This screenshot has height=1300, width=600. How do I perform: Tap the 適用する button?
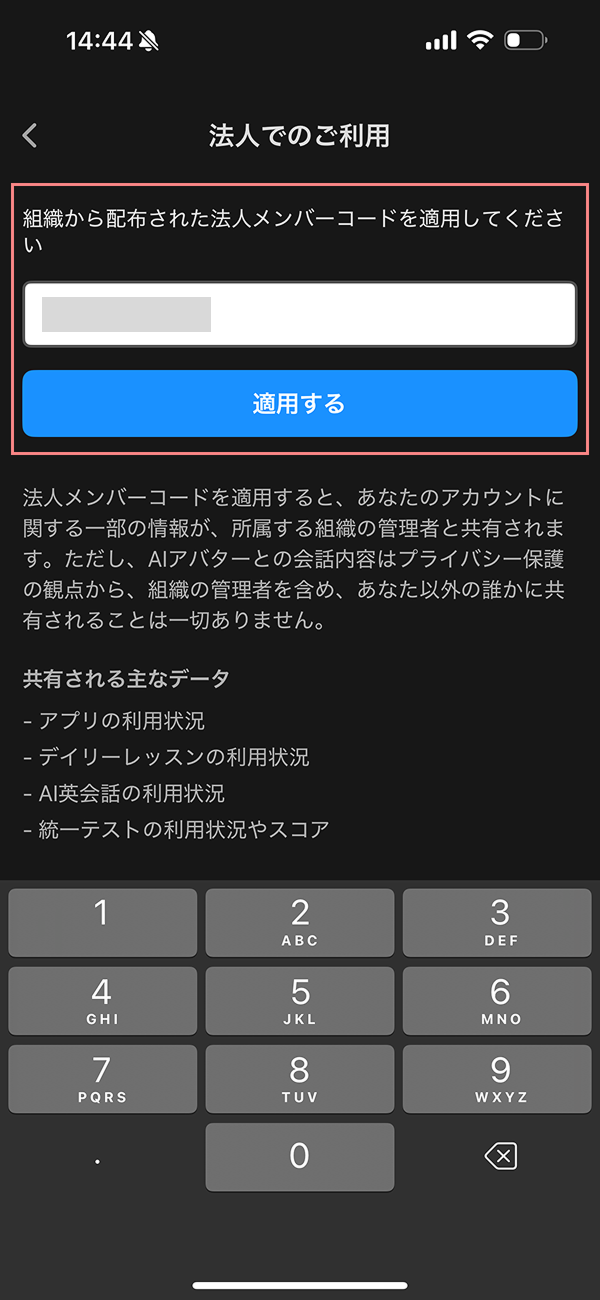tap(300, 404)
